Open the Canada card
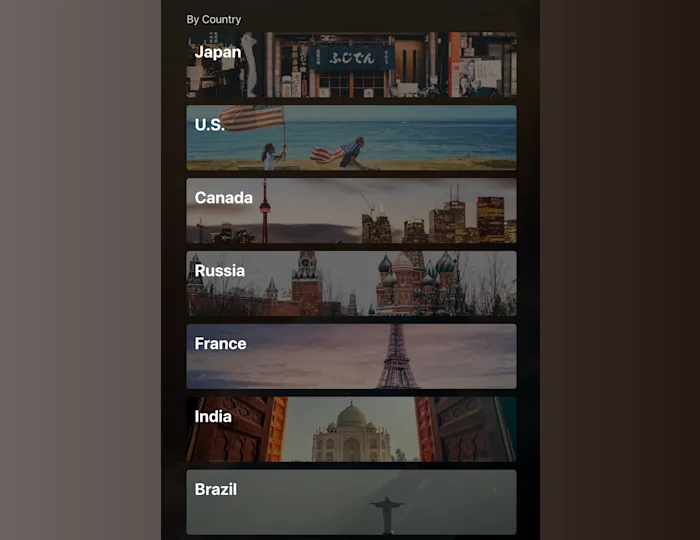 point(351,211)
